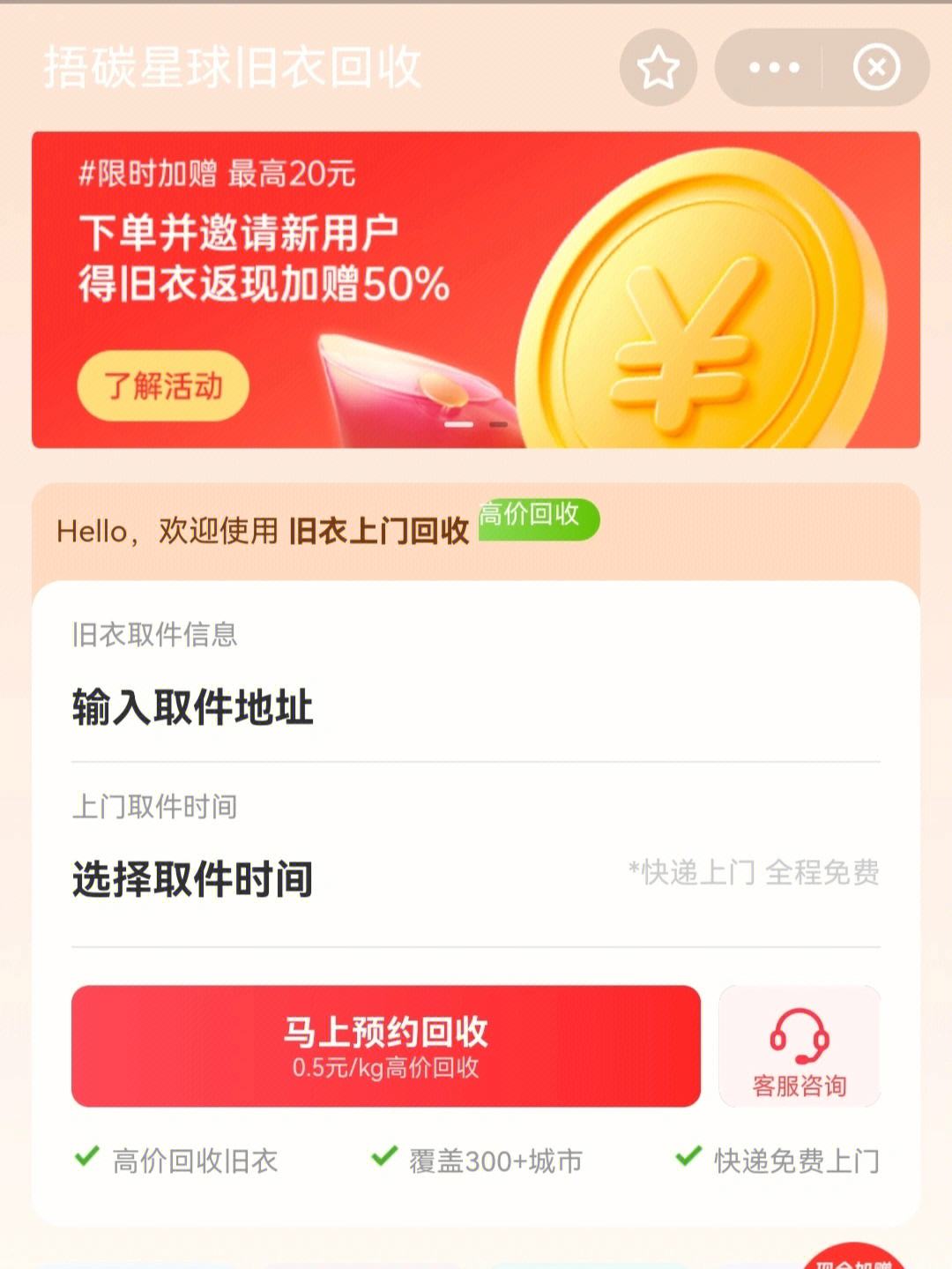Tap the 了解活动 button on the banner

point(163,386)
